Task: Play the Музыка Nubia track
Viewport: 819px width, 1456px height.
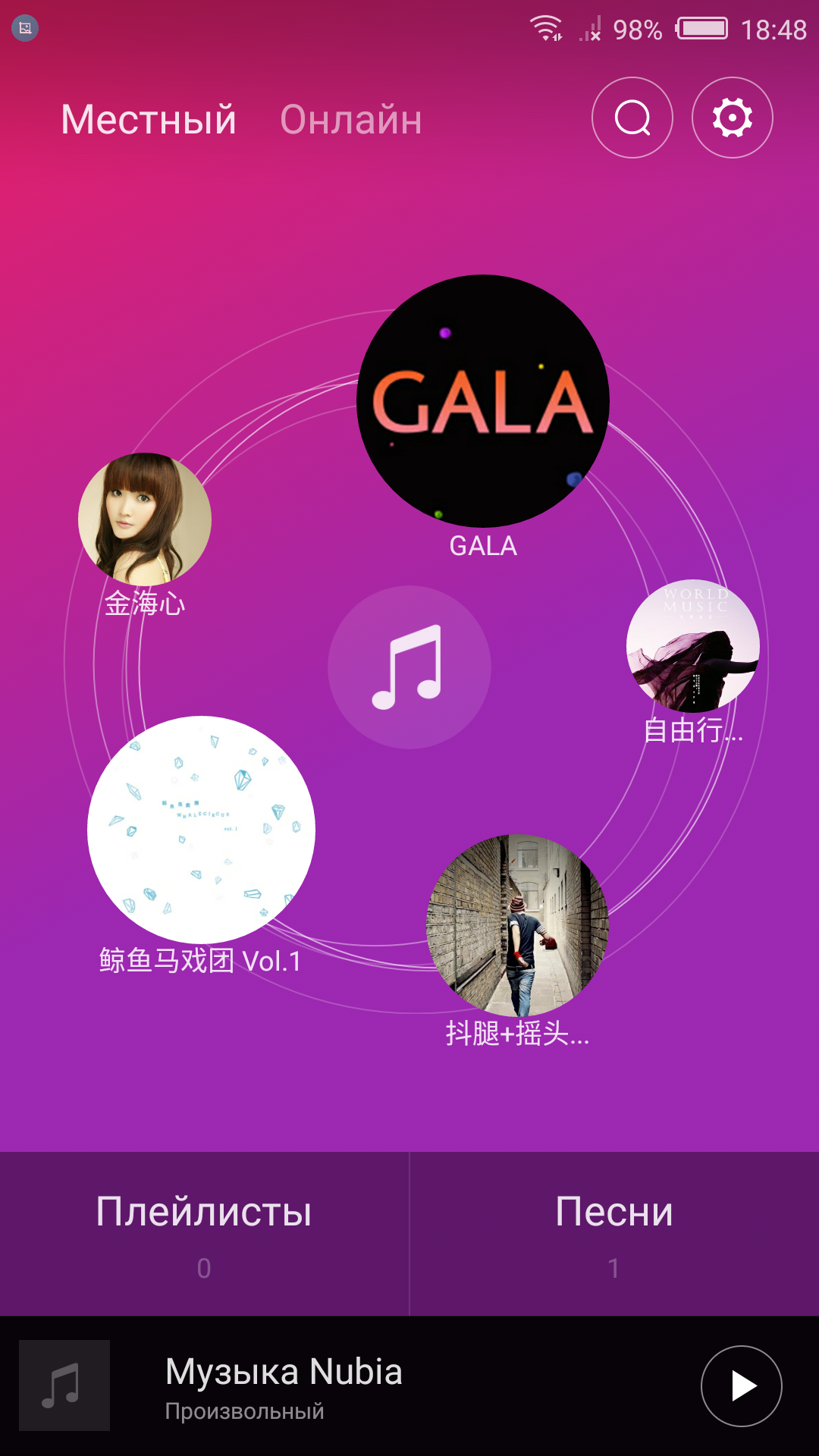Action: click(741, 1386)
